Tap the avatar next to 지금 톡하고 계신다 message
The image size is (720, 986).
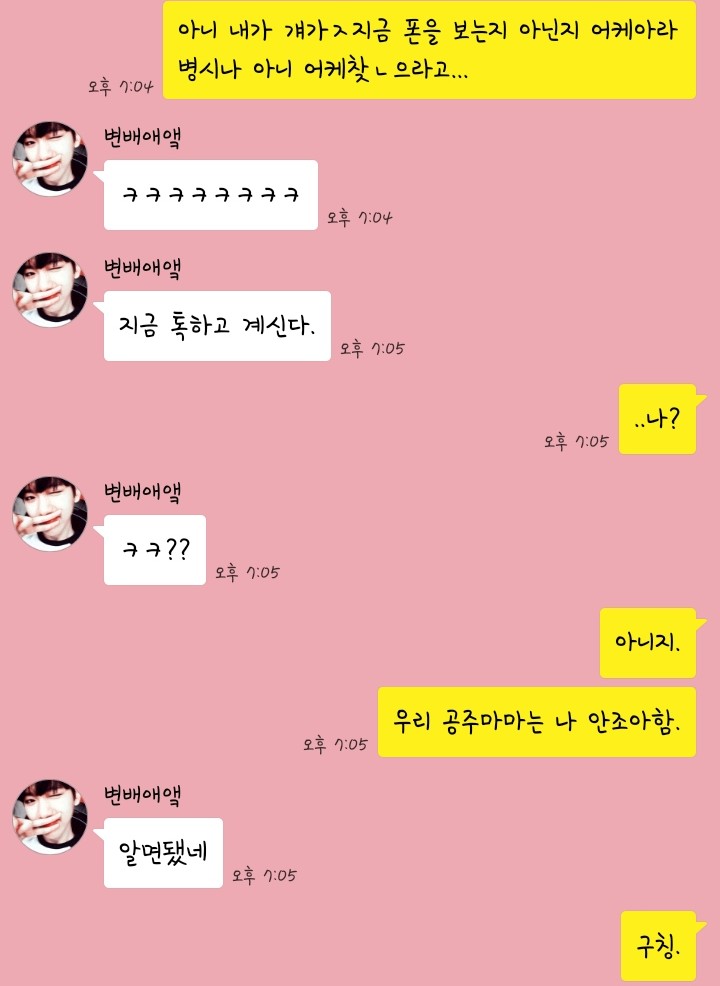coord(50,290)
